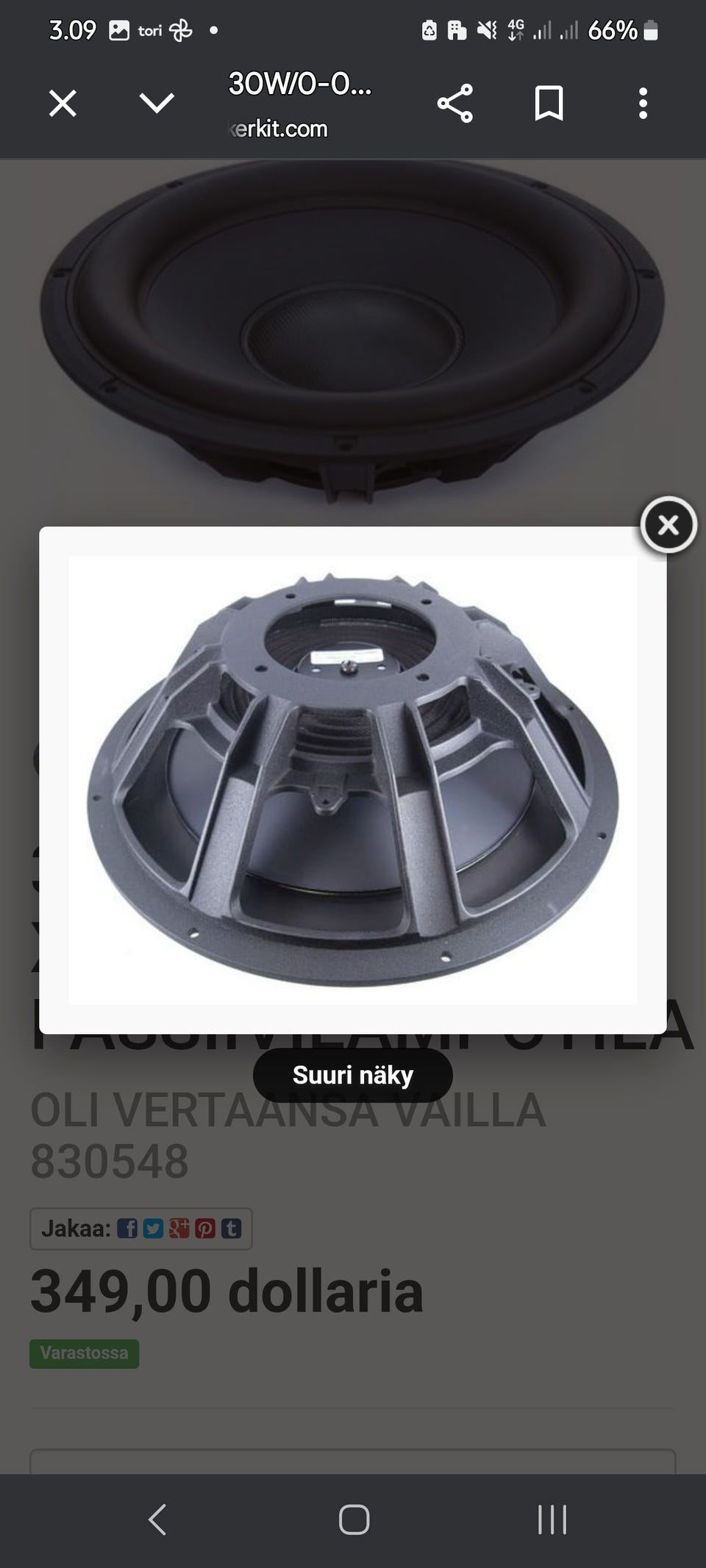The height and width of the screenshot is (1568, 706).
Task: Collapse the page with the down chevron
Action: [x=156, y=103]
